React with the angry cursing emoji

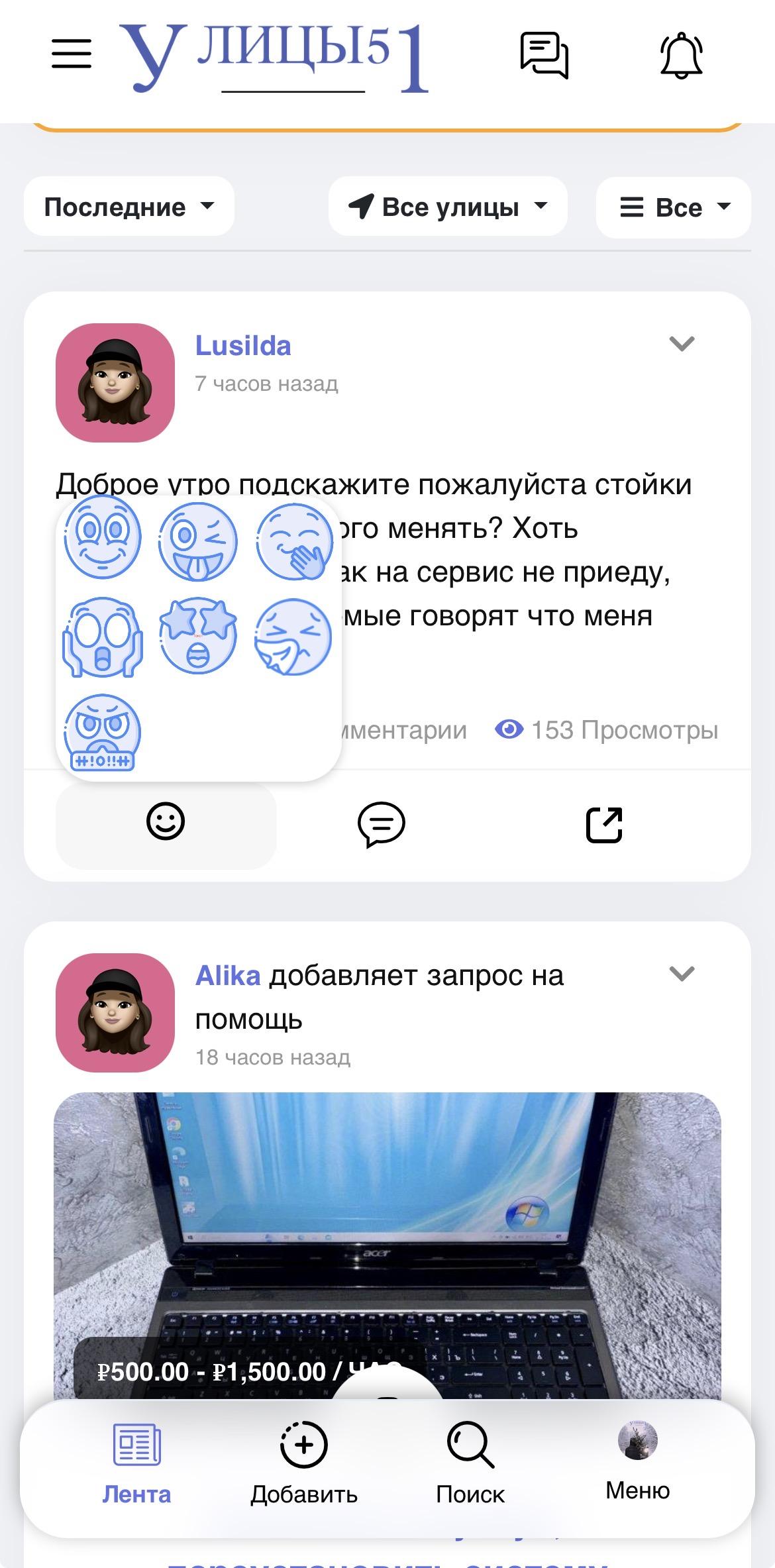click(102, 732)
